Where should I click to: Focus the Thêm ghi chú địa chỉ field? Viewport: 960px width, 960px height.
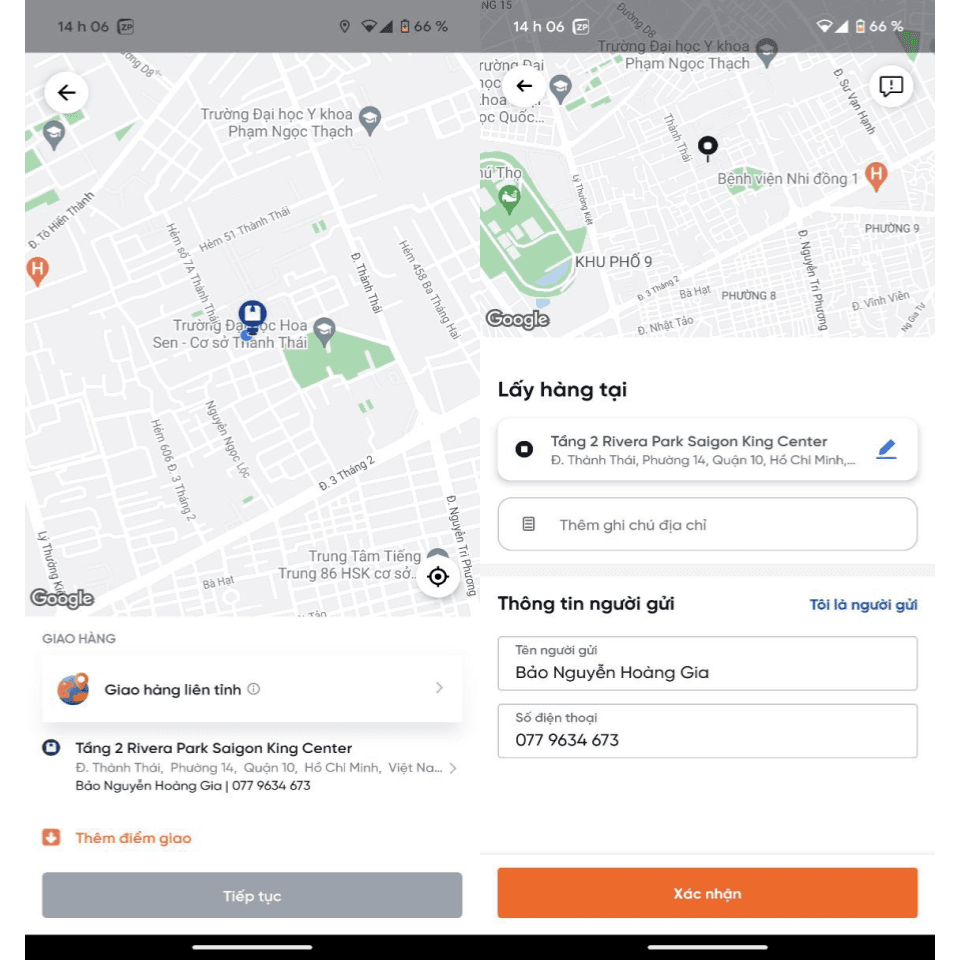707,525
